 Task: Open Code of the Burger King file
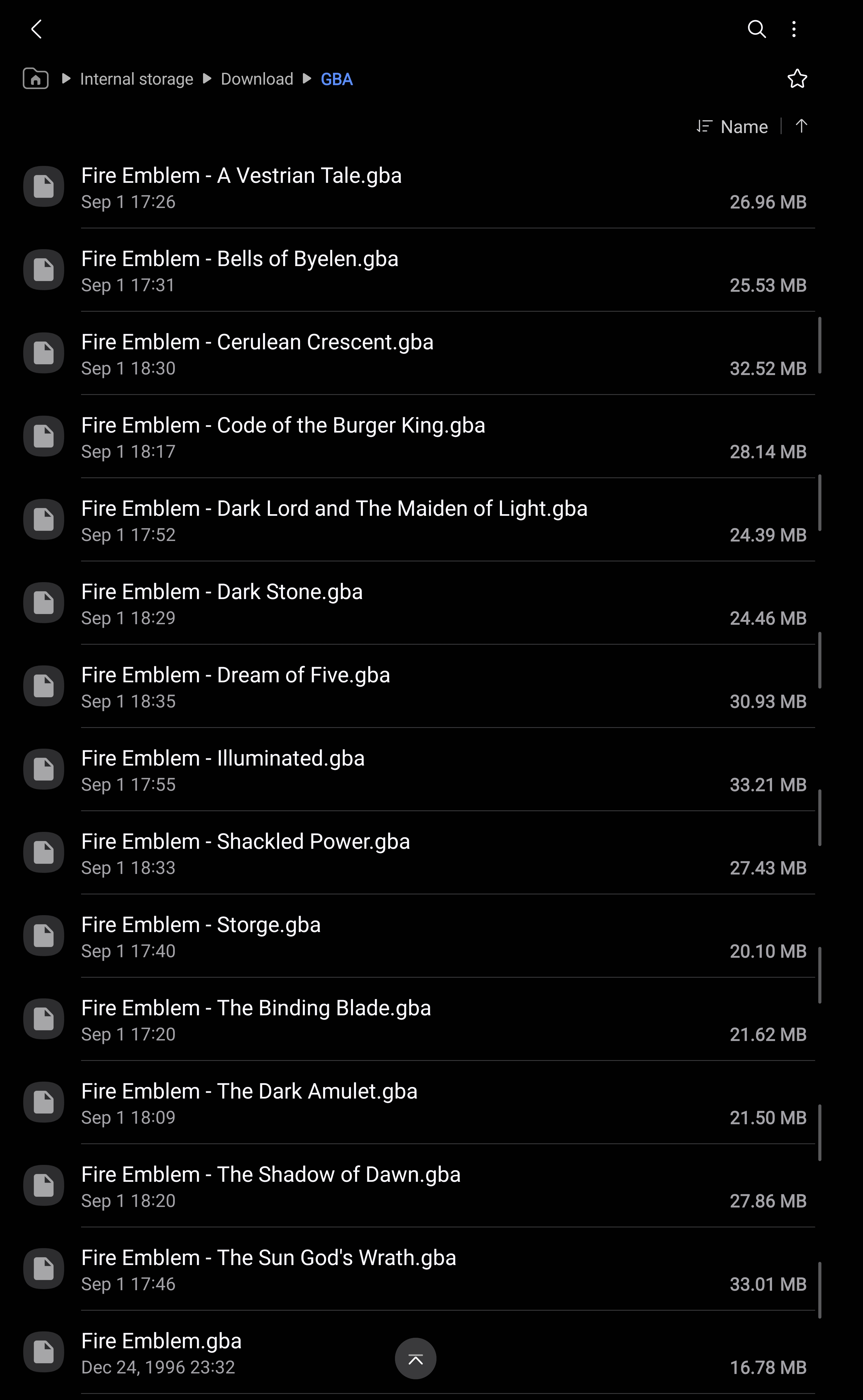(x=419, y=437)
